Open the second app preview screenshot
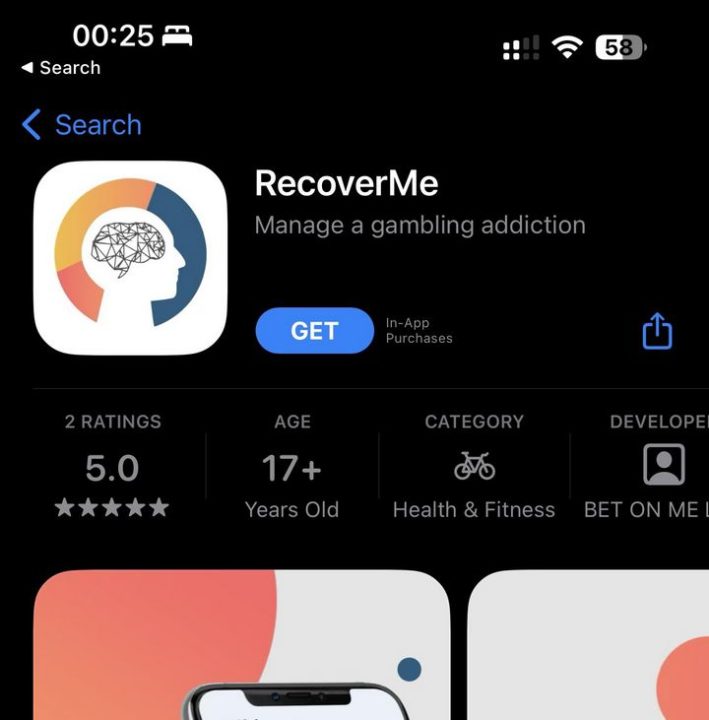The width and height of the screenshot is (709, 720). (x=588, y=645)
